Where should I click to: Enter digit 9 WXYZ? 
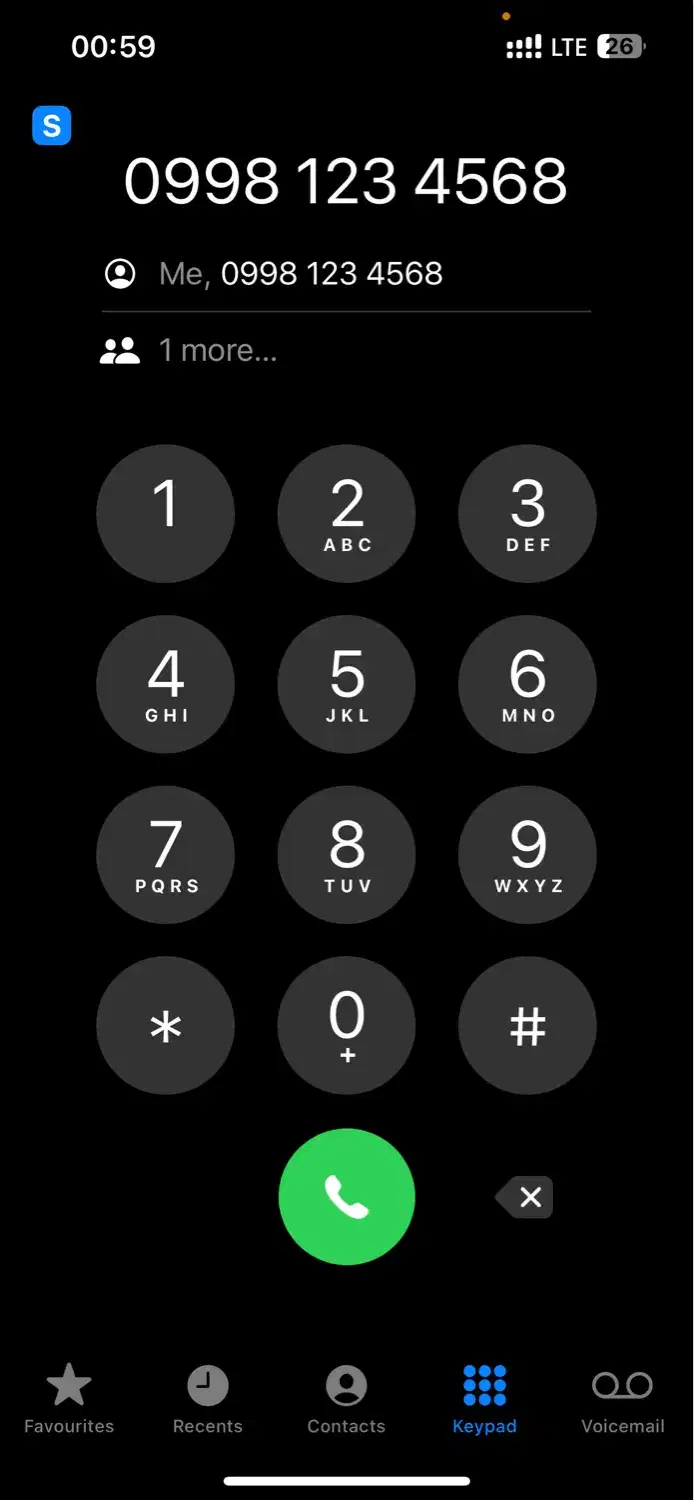coord(527,855)
